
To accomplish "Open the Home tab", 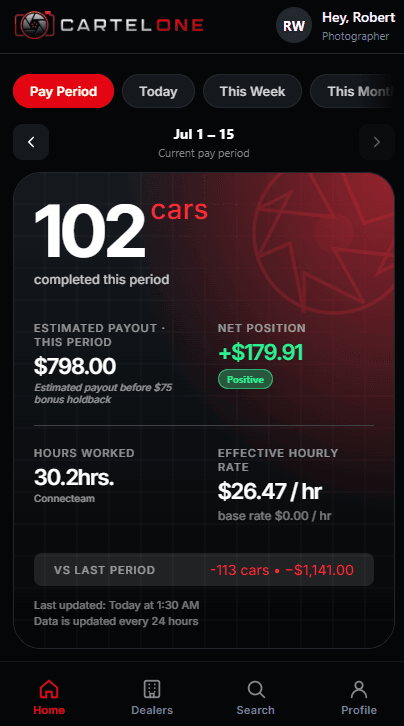I will tap(49, 697).
